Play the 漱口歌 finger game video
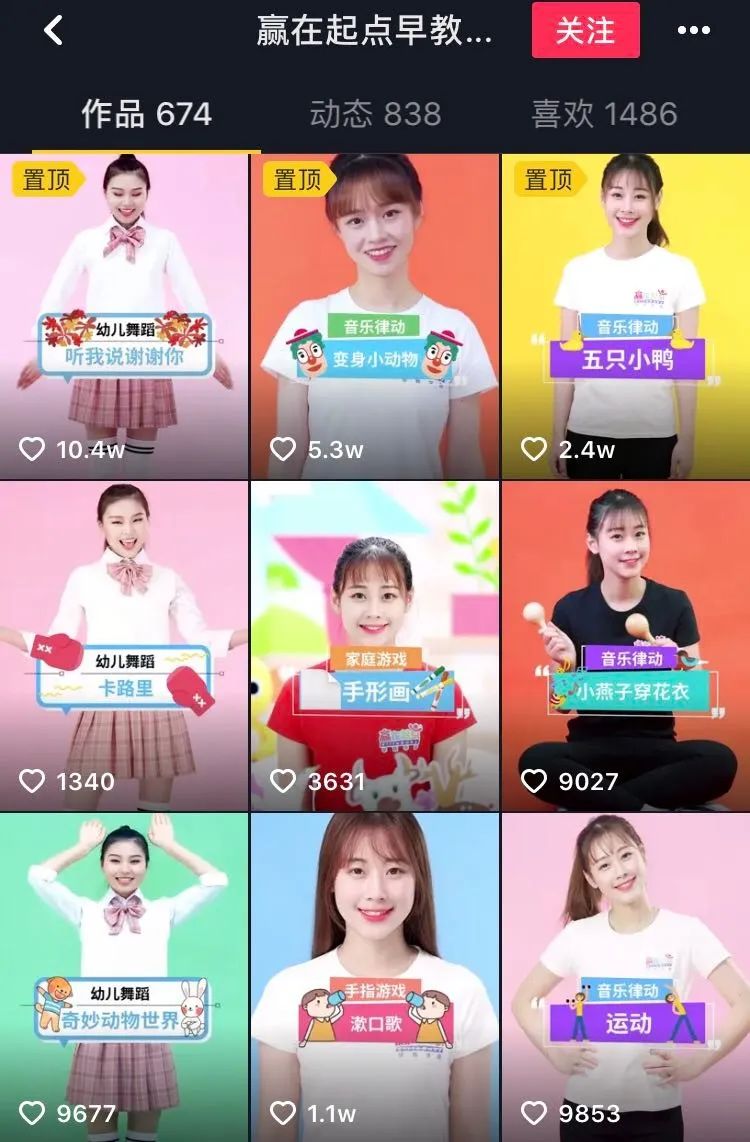 tap(375, 975)
